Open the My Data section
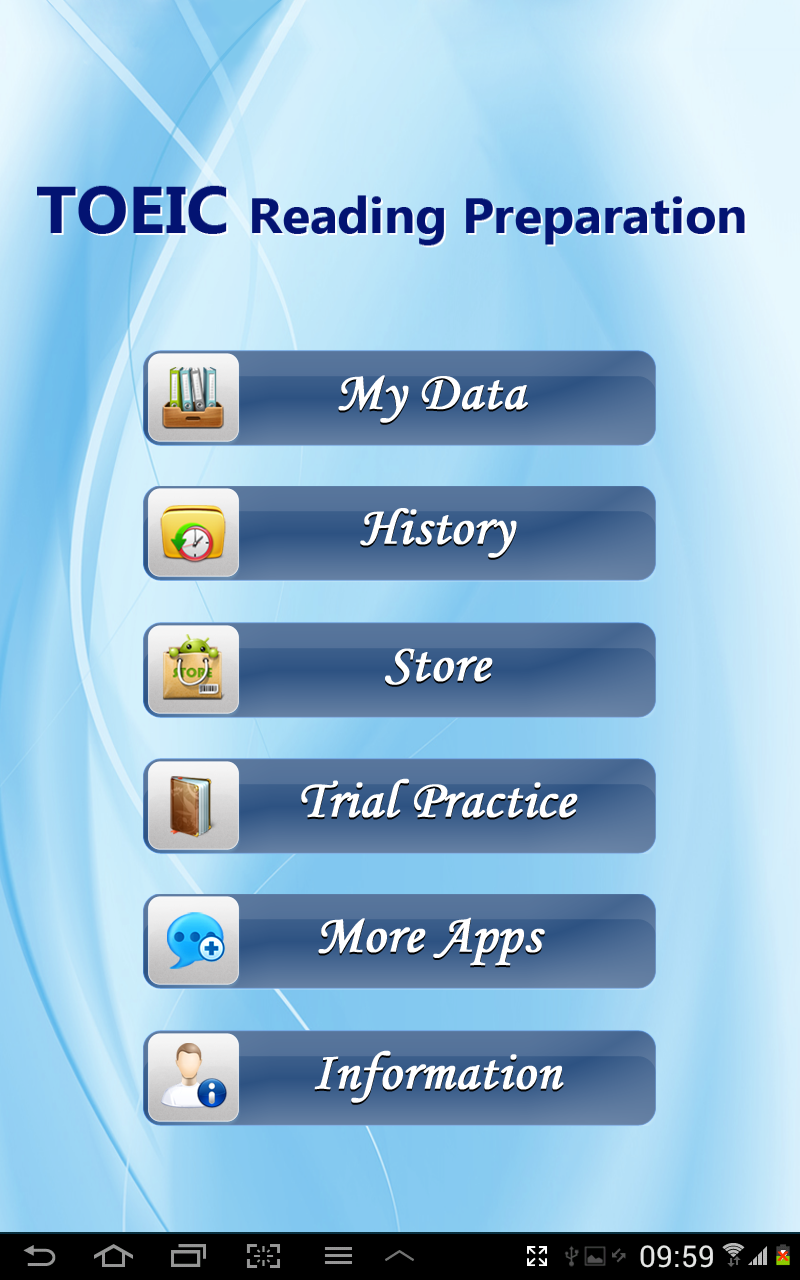 430,396
